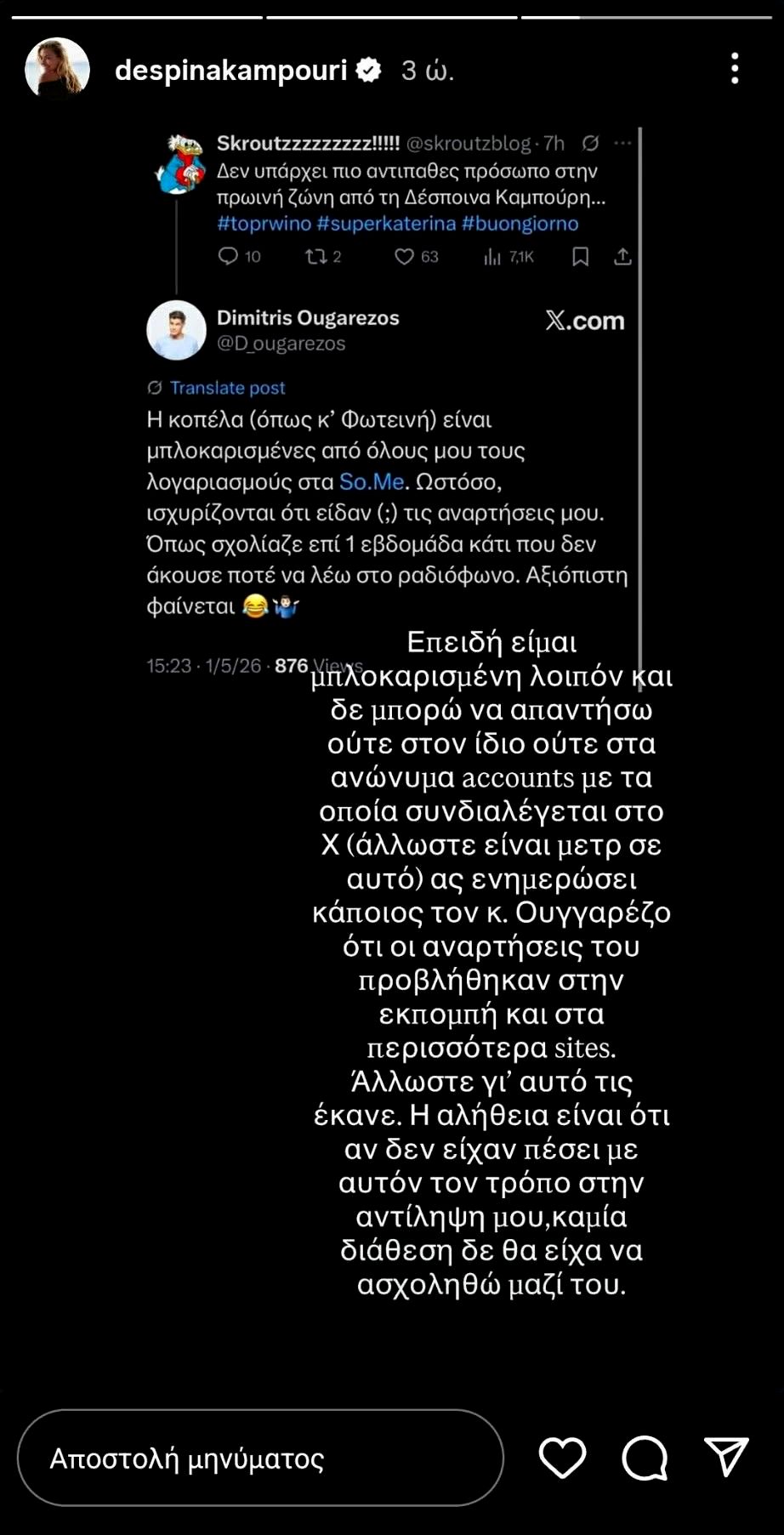This screenshot has height=1535, width=784.
Task: Open the despinakampouri username link
Action: pos(231,70)
